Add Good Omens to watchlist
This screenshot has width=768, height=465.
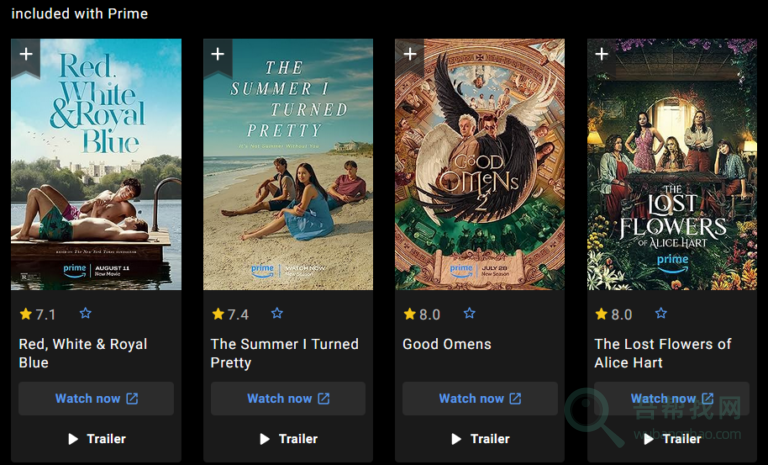point(409,54)
